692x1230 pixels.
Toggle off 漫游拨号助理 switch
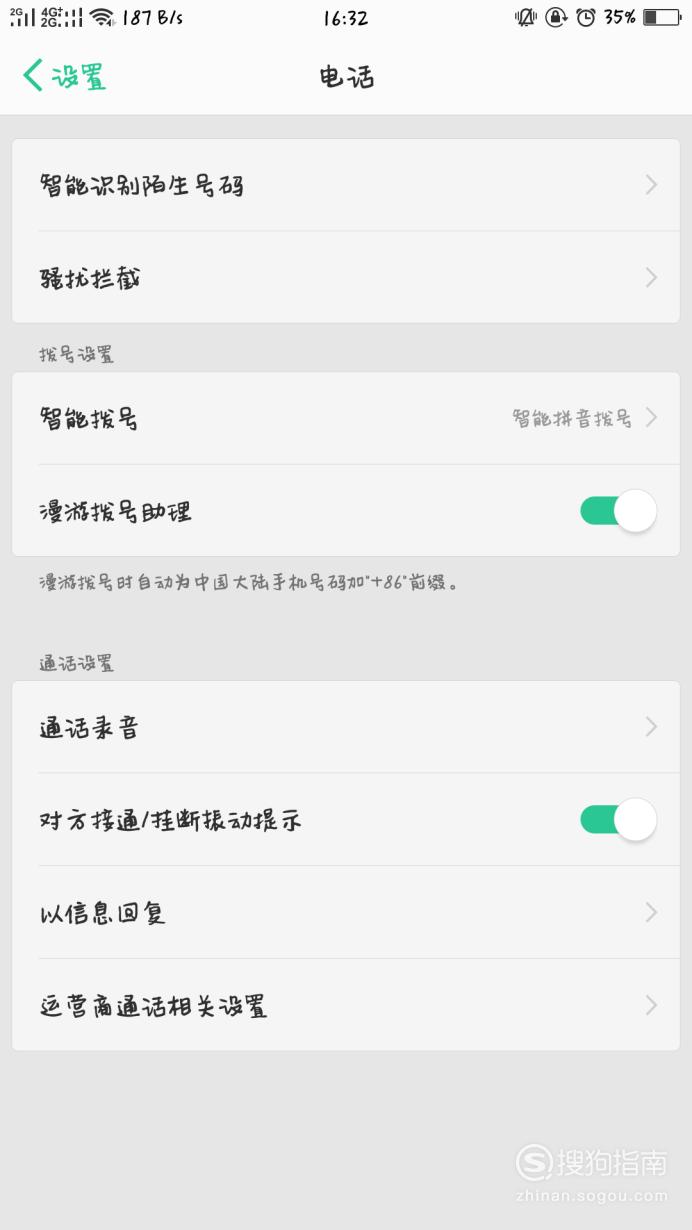tap(618, 511)
